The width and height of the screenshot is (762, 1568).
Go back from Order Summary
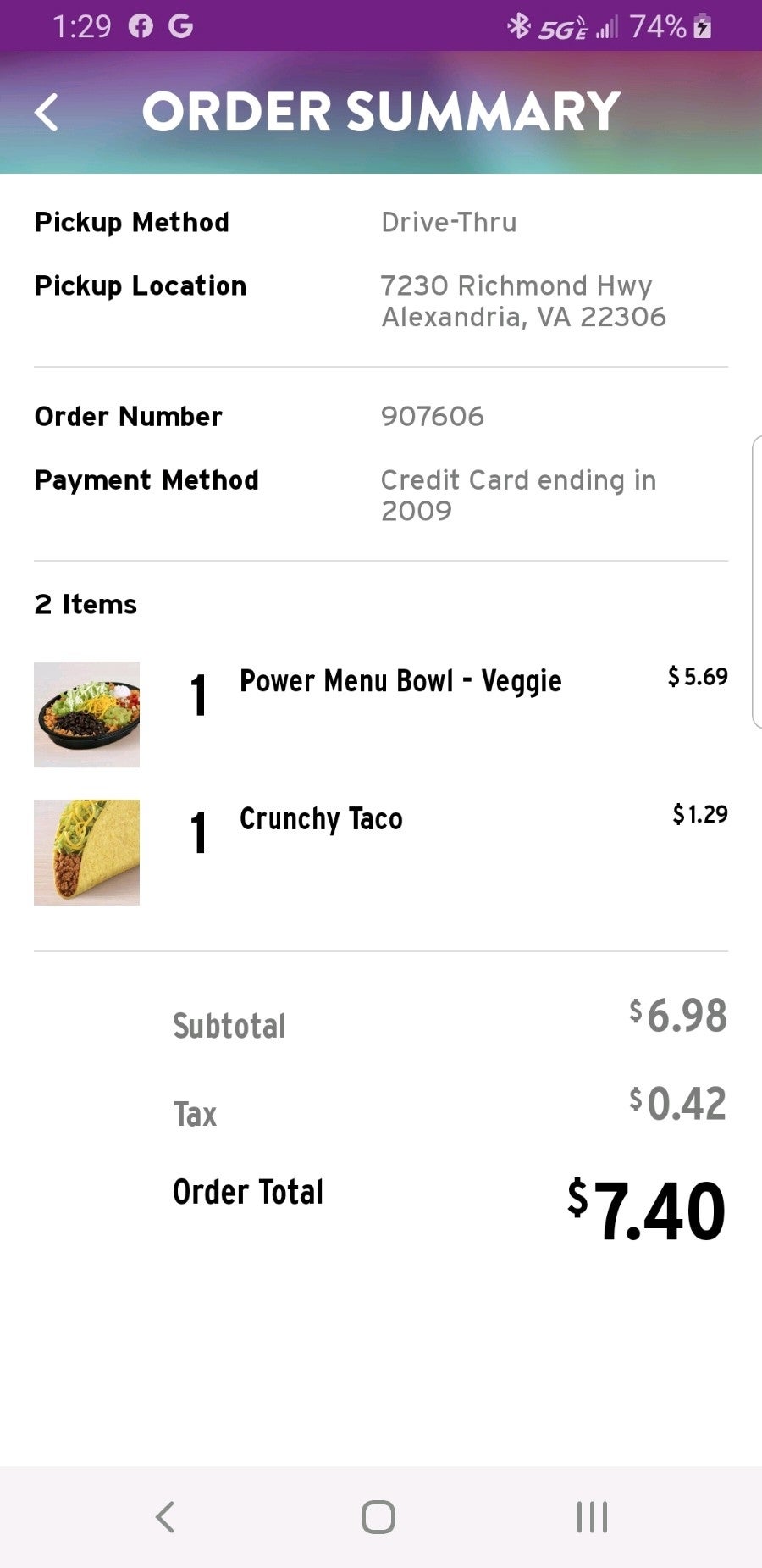coord(47,113)
